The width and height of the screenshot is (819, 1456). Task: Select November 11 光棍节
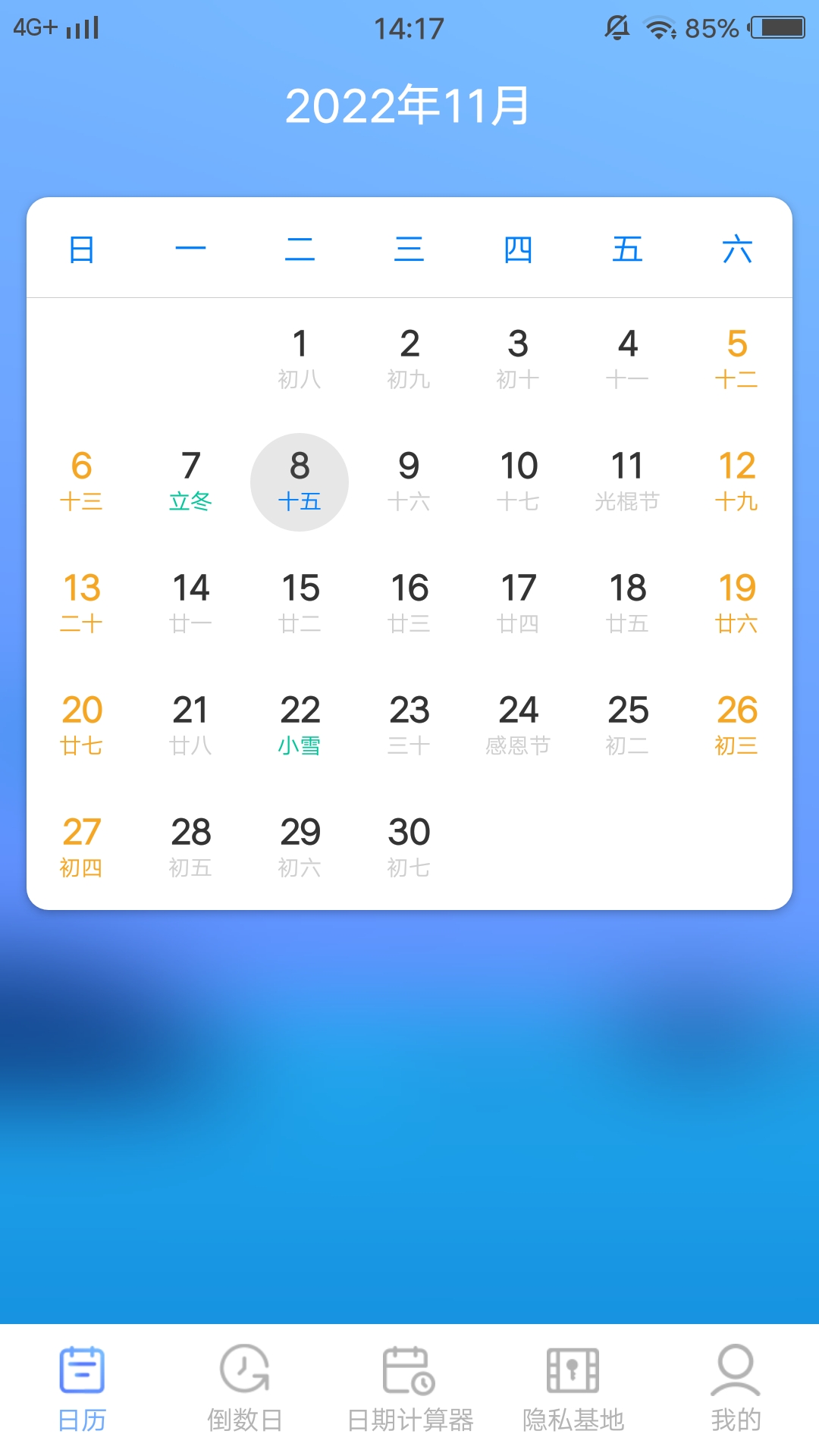627,482
